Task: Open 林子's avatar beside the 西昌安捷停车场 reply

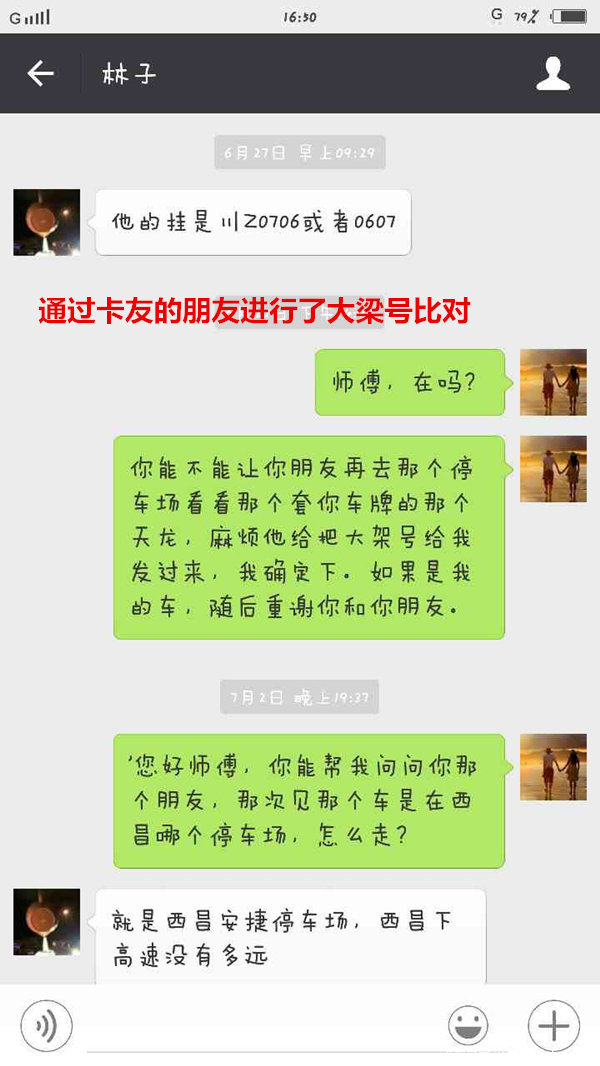Action: click(x=46, y=921)
